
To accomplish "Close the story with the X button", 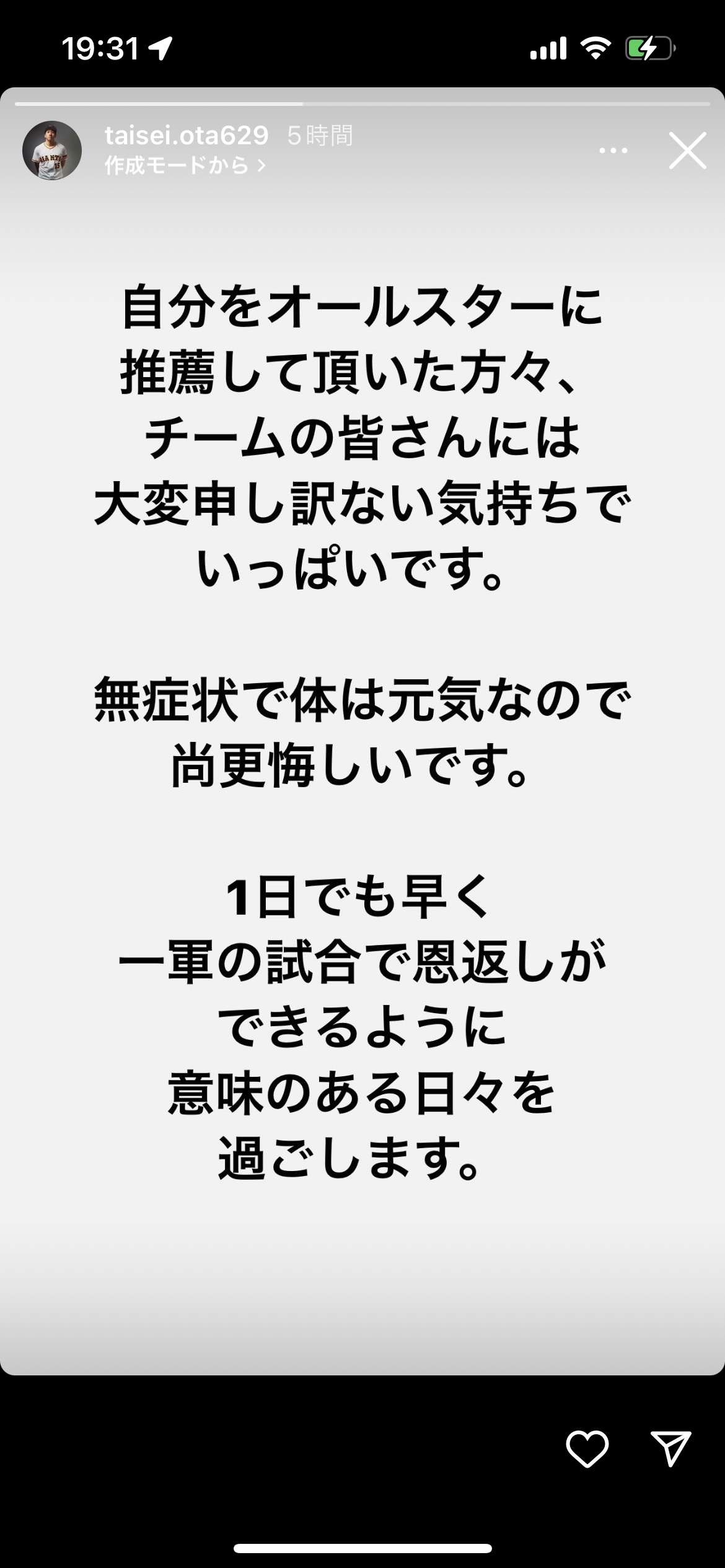I will [x=687, y=150].
